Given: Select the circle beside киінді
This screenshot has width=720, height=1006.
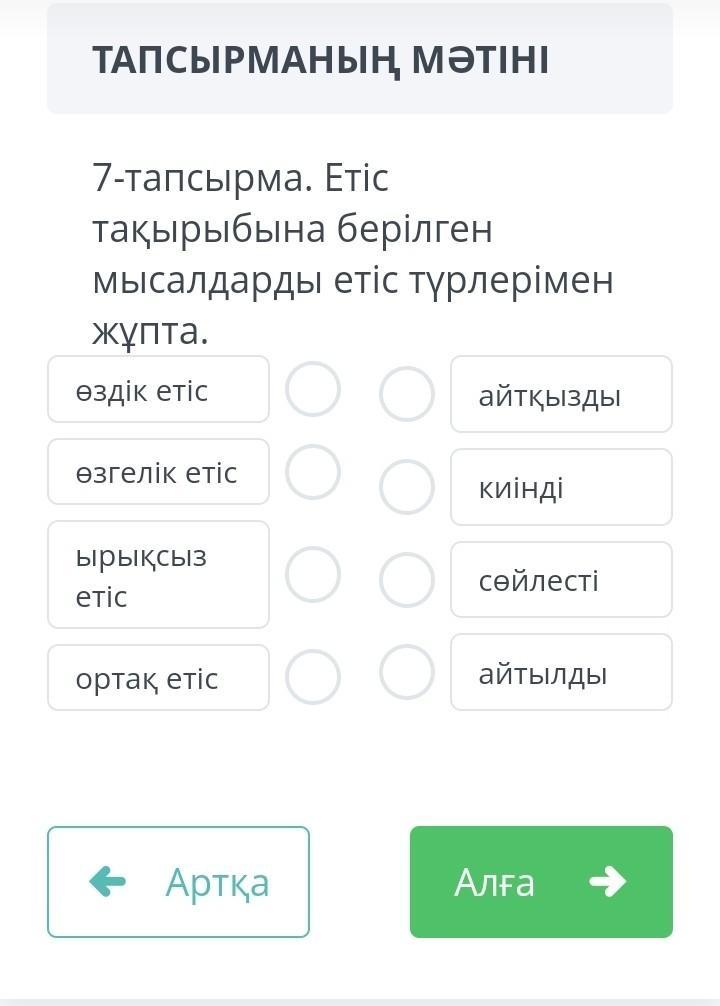Looking at the screenshot, I should click(407, 487).
